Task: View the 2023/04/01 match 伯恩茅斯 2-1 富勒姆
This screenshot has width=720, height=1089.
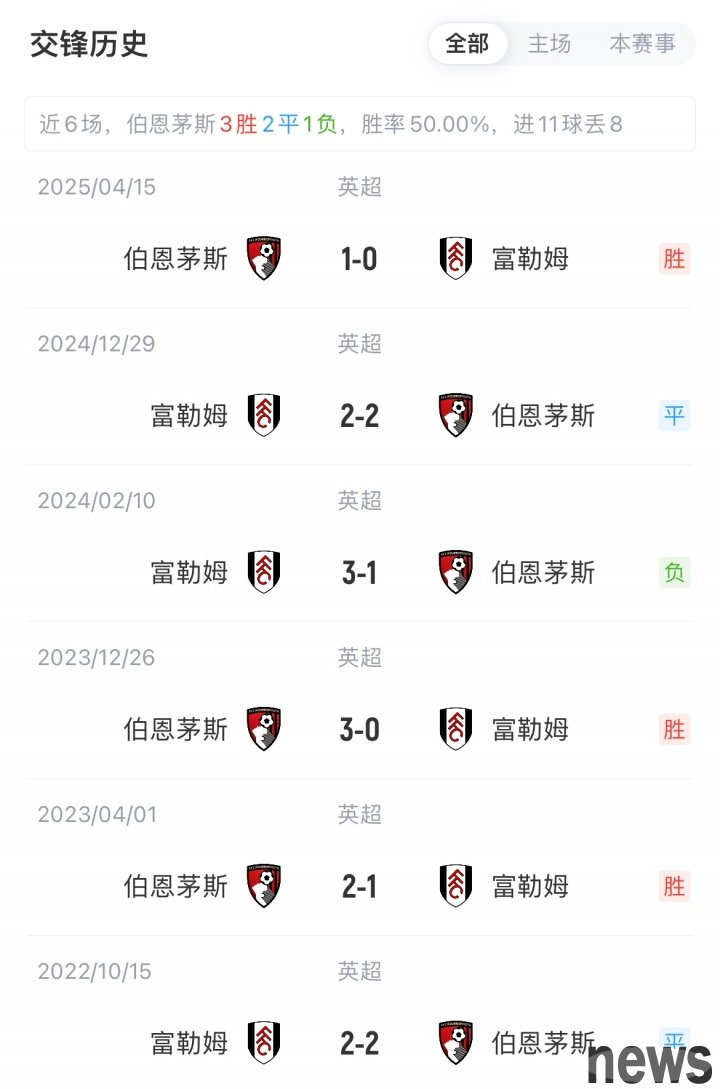Action: click(x=359, y=887)
